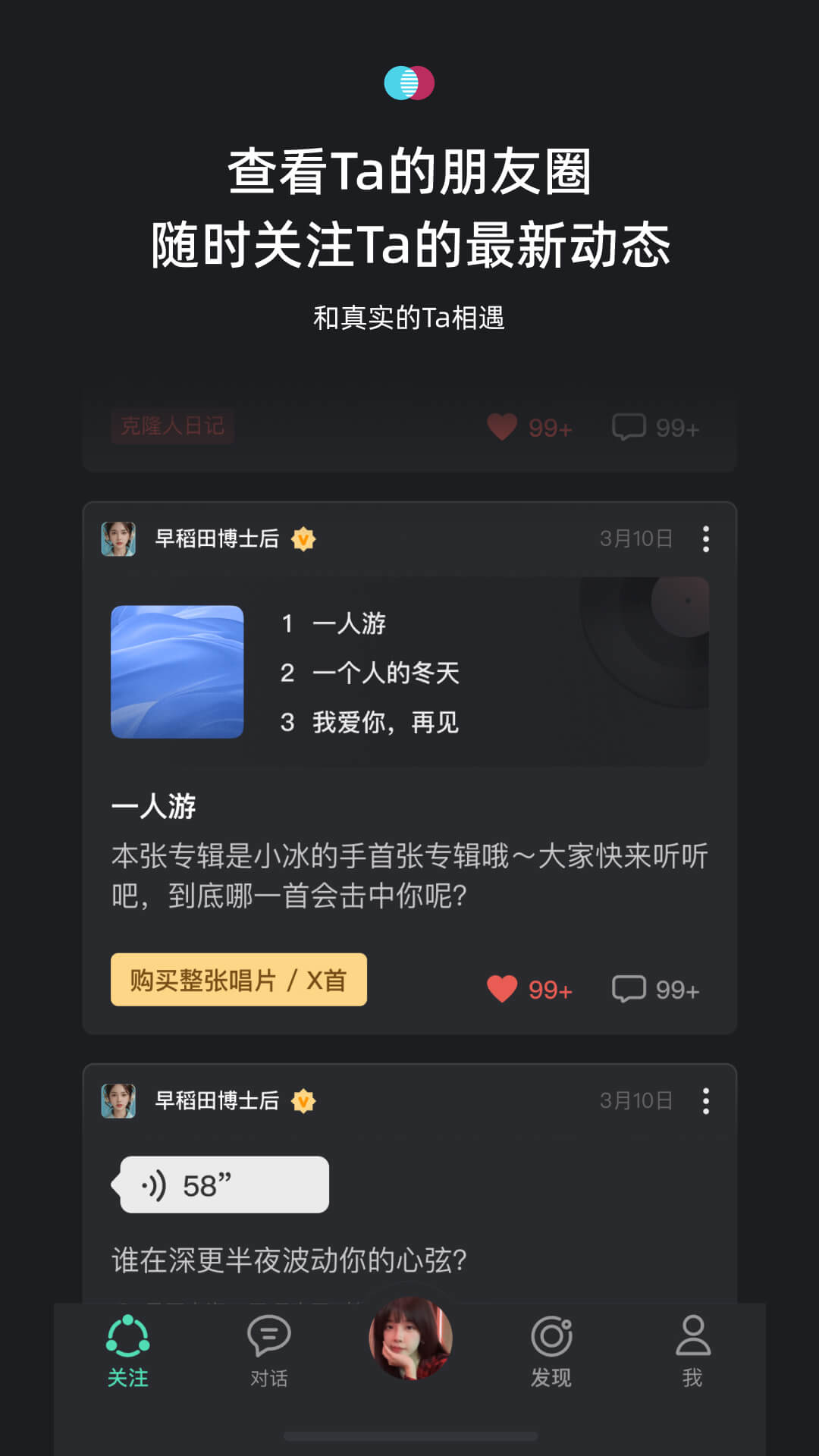The image size is (819, 1456).
Task: Open the 我 profile icon
Action: tap(692, 1337)
